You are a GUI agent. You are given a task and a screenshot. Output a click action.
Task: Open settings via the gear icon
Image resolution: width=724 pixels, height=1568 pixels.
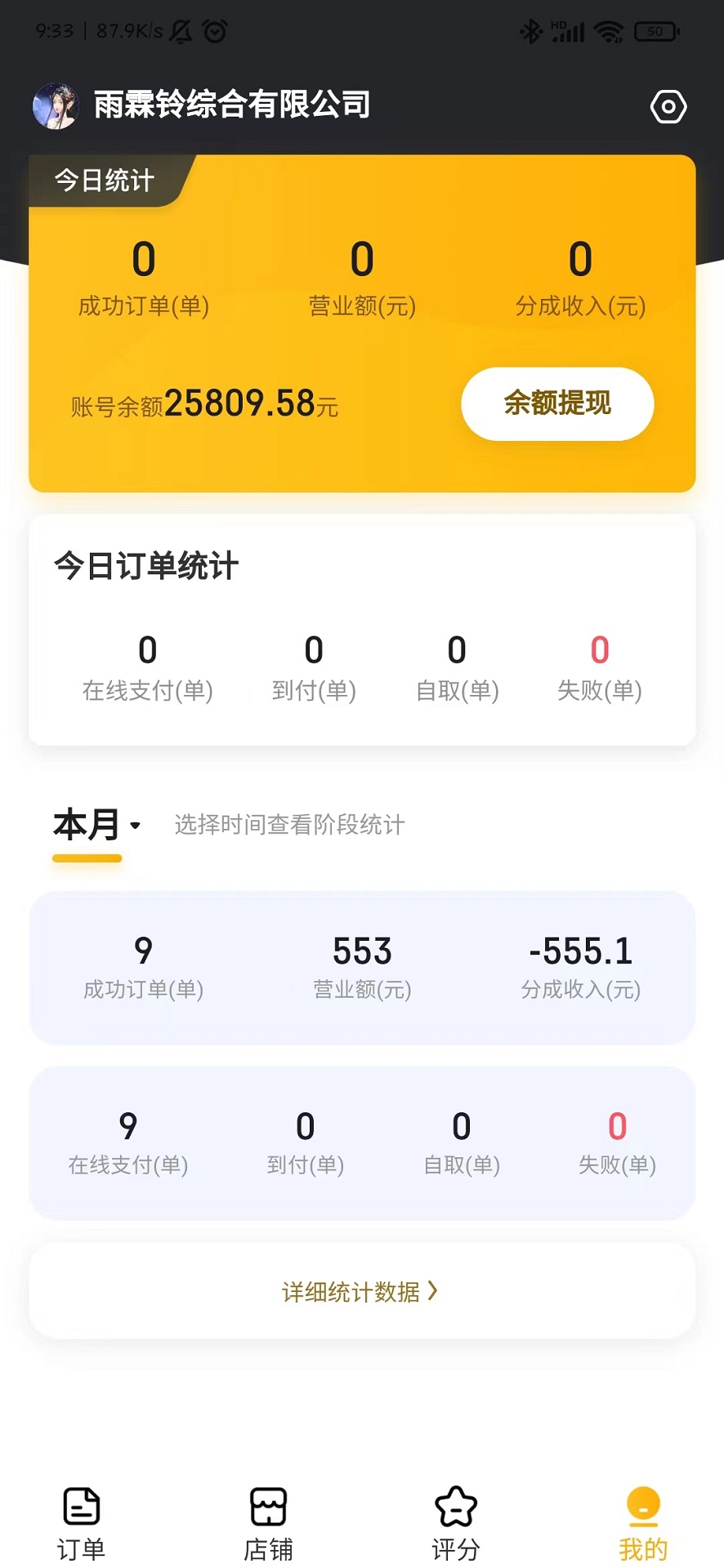tap(668, 106)
